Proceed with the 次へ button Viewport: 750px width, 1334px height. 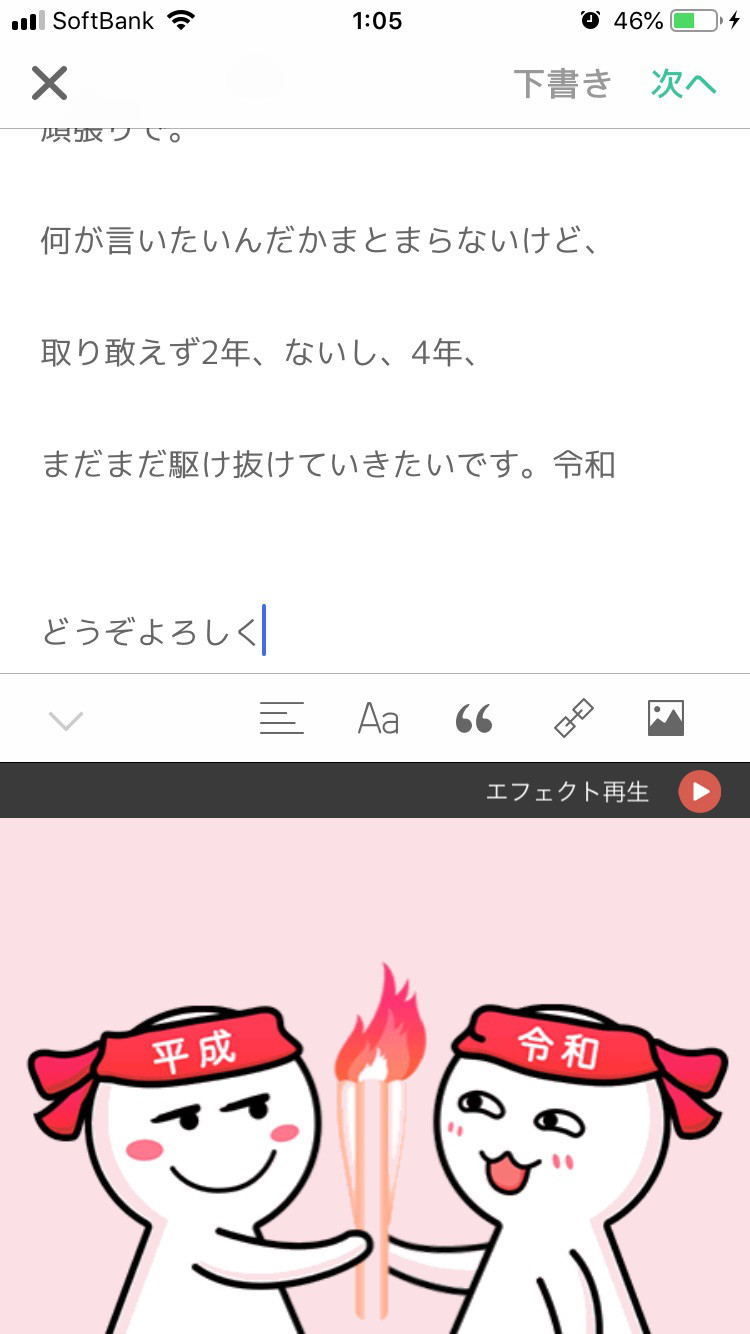[684, 84]
